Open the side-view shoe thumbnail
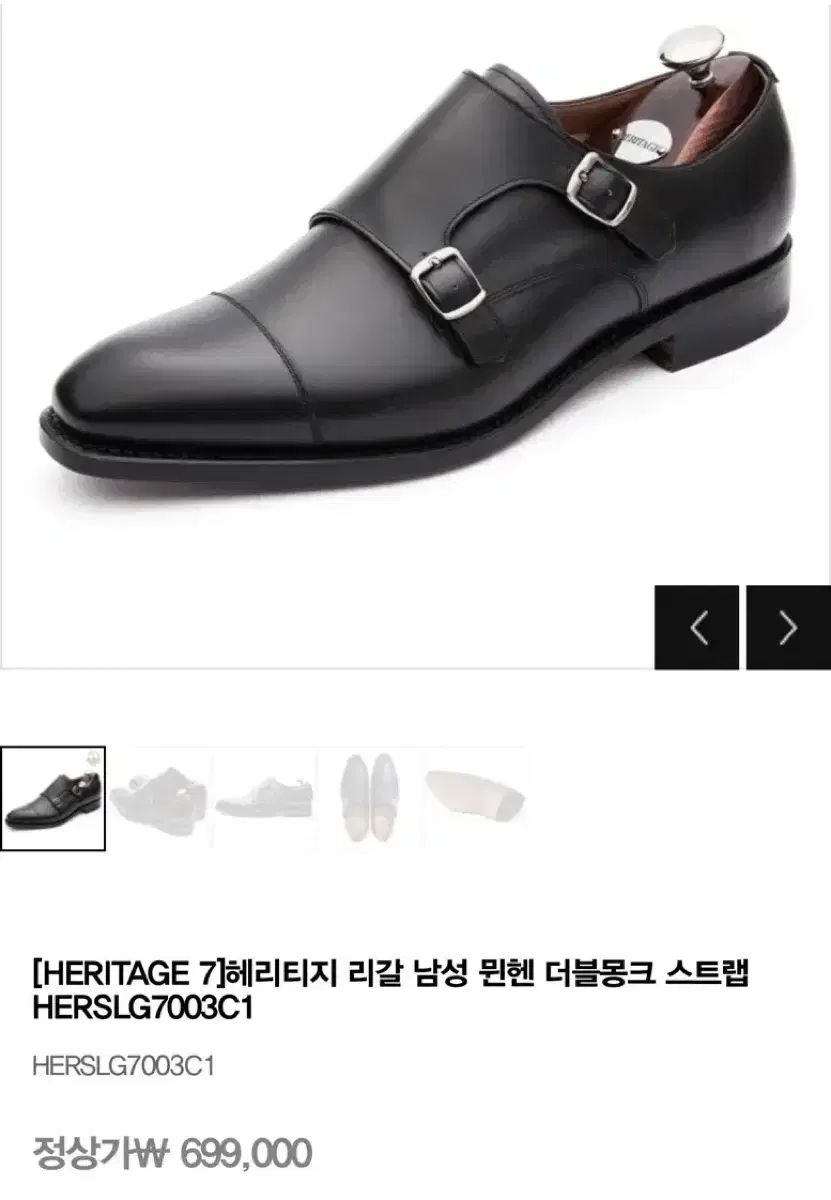Image resolution: width=831 pixels, height=1200 pixels. point(264,798)
